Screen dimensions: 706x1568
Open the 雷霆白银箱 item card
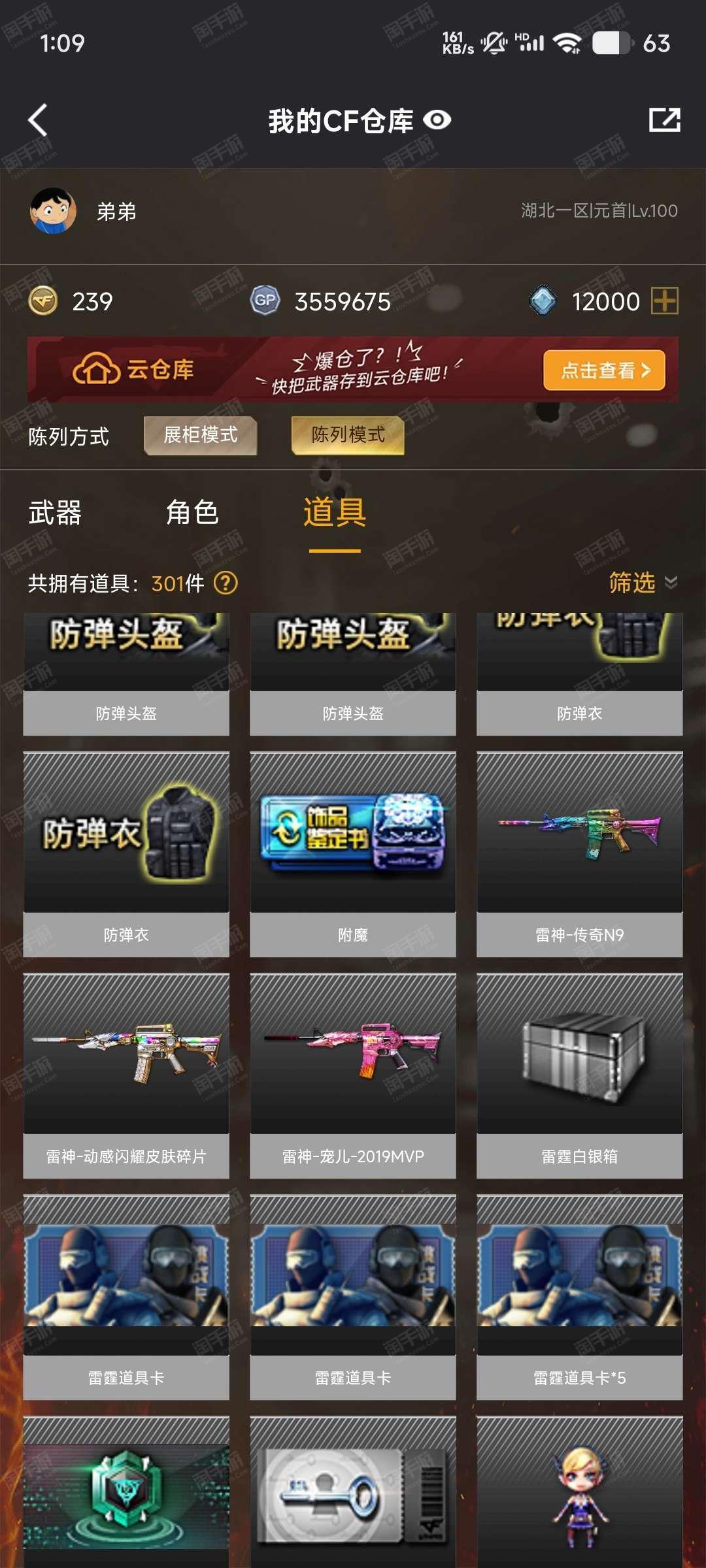[x=580, y=1076]
